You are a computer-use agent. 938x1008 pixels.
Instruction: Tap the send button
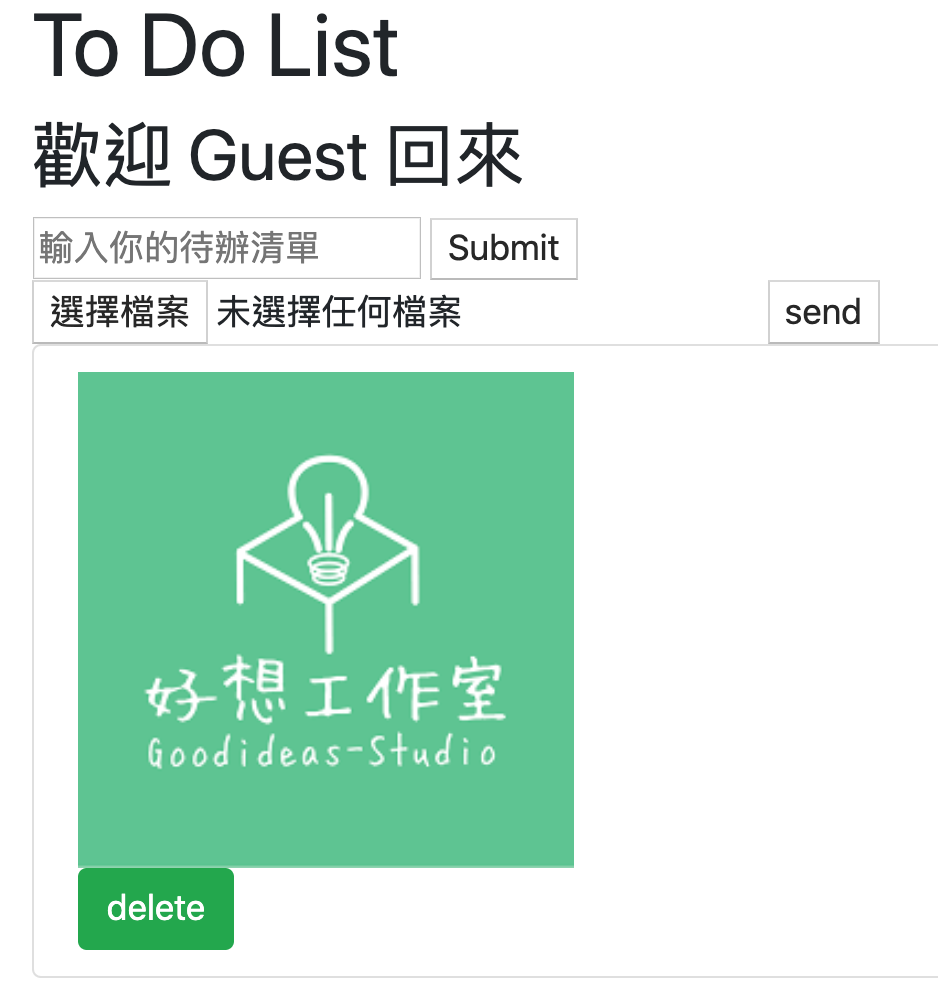(823, 312)
